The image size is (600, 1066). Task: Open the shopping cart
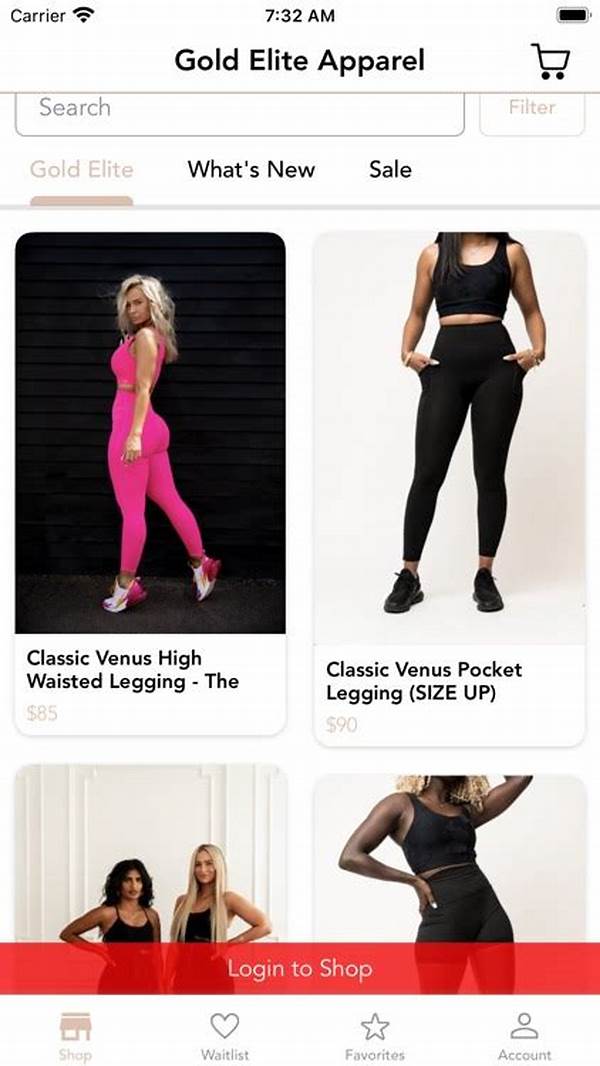pos(549,61)
